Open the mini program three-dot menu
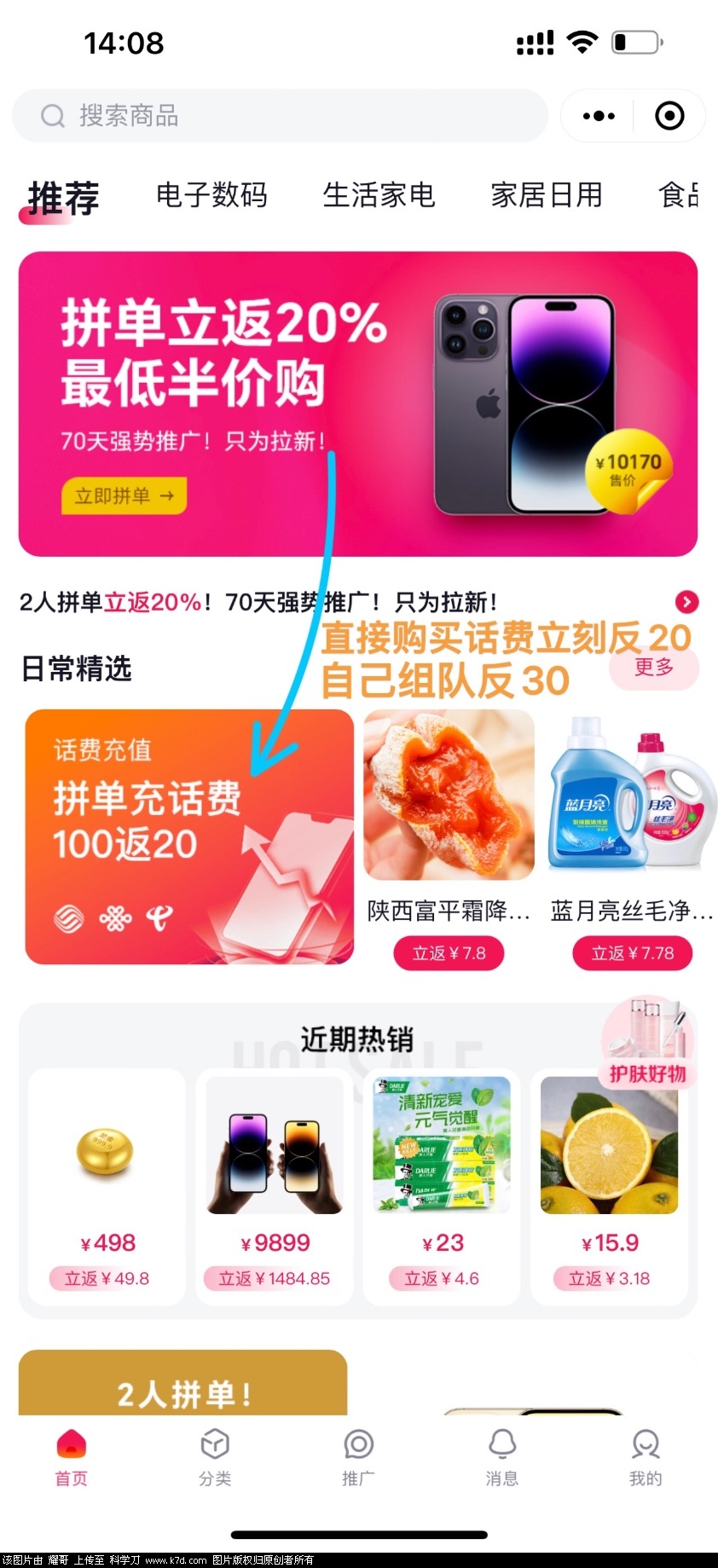Viewport: 718px width, 1568px height. pyautogui.click(x=599, y=116)
